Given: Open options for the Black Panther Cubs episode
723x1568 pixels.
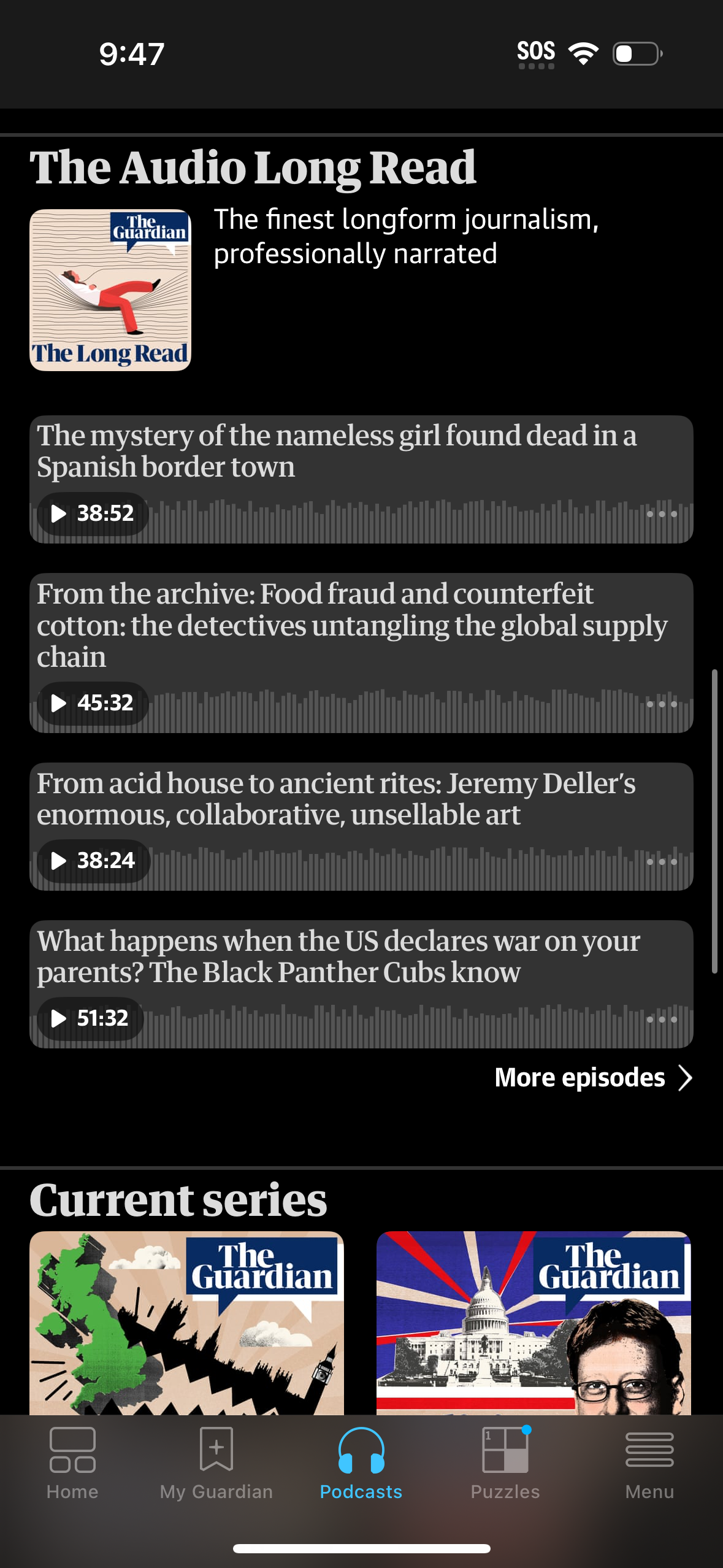Looking at the screenshot, I should tap(663, 1018).
